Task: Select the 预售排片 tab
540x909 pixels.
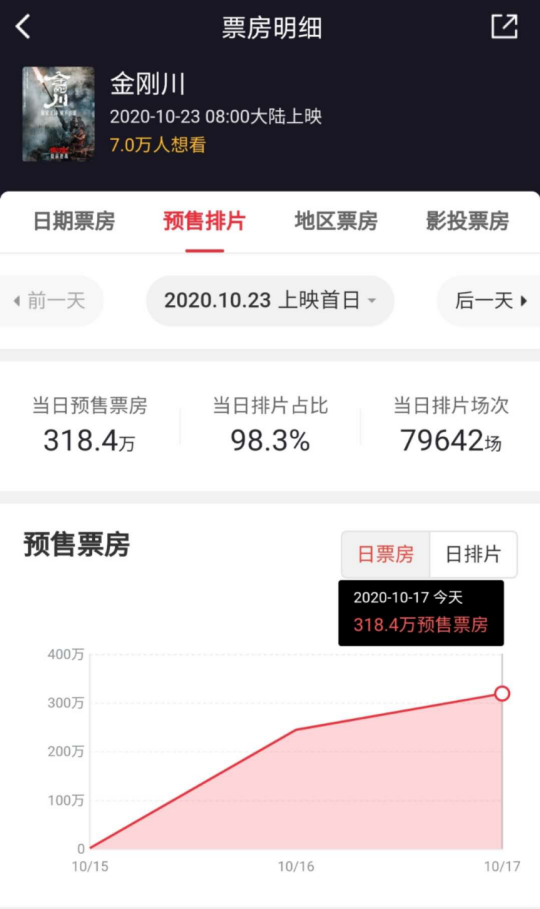Action: coord(204,221)
